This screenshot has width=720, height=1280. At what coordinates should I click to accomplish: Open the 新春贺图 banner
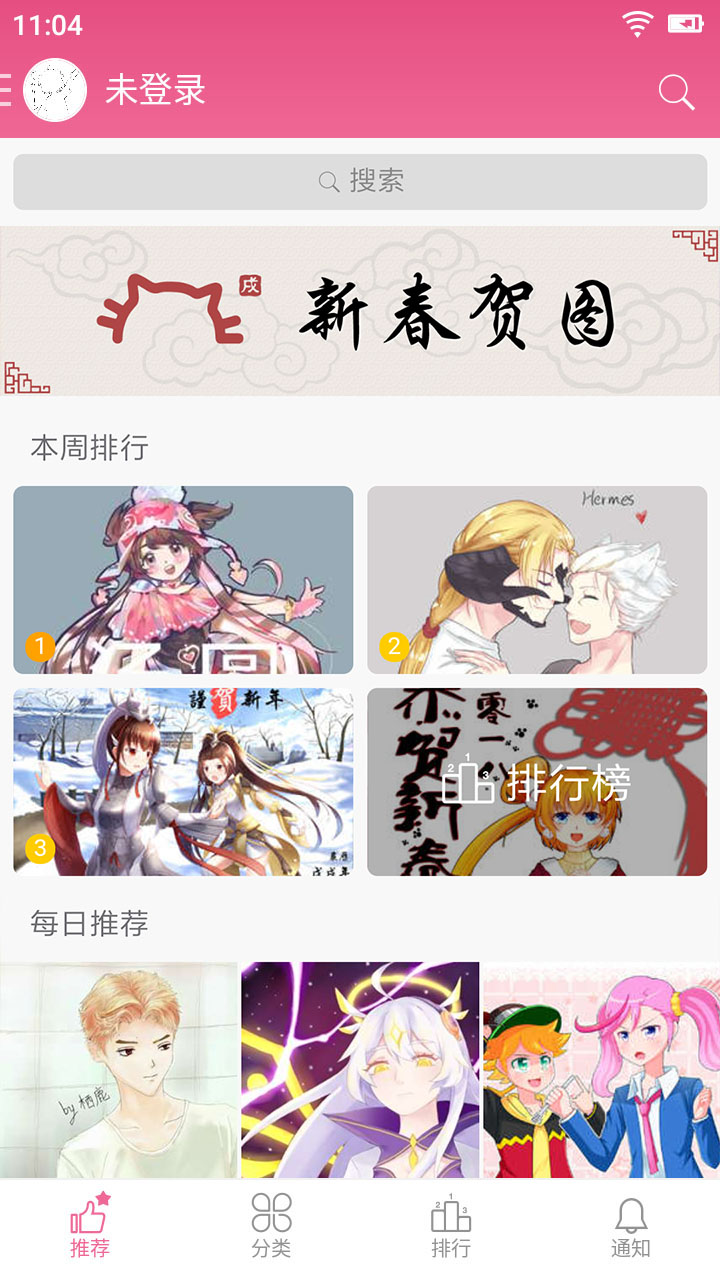(360, 311)
